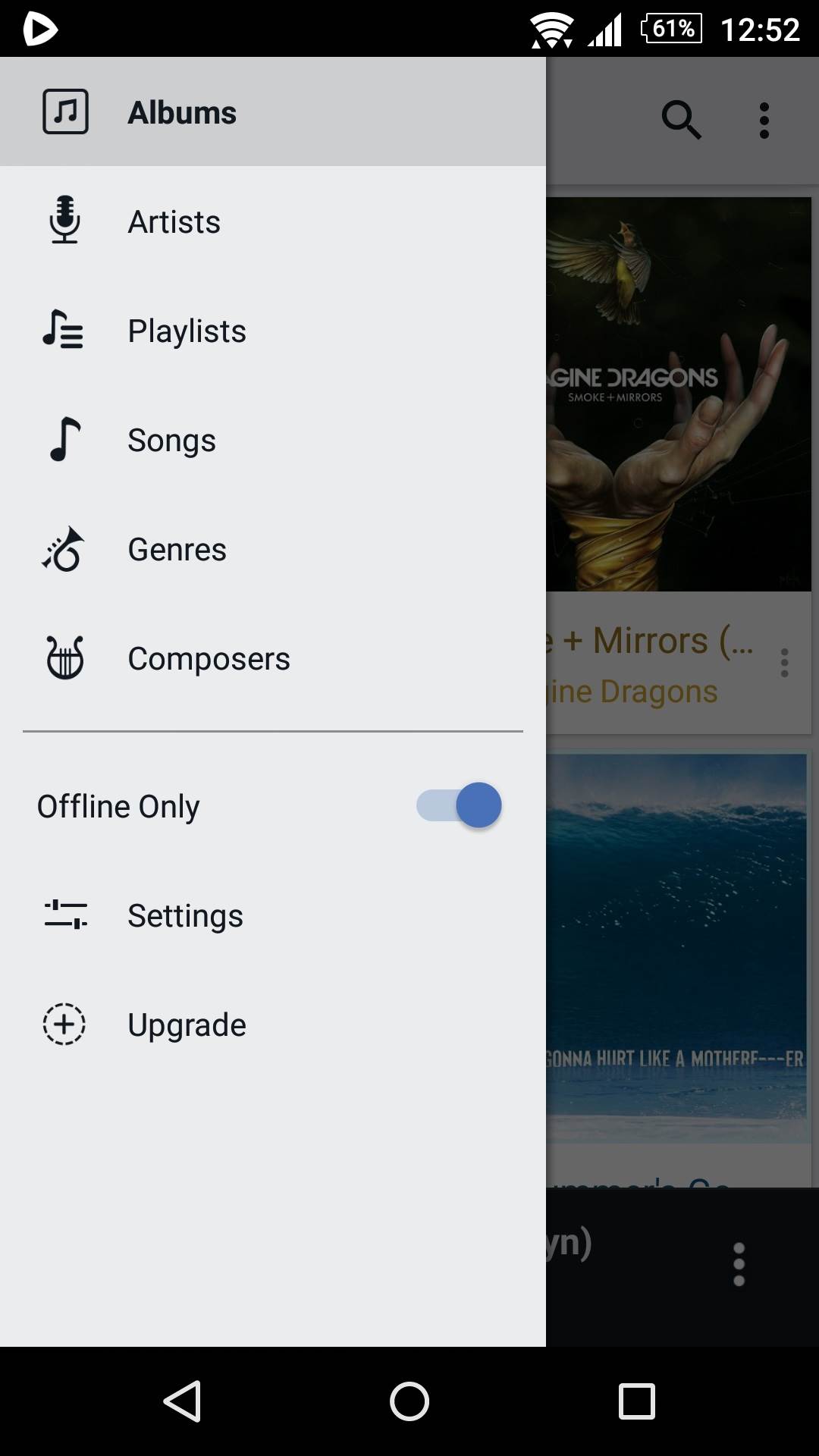This screenshot has width=819, height=1456.
Task: Open the search icon
Action: click(681, 120)
